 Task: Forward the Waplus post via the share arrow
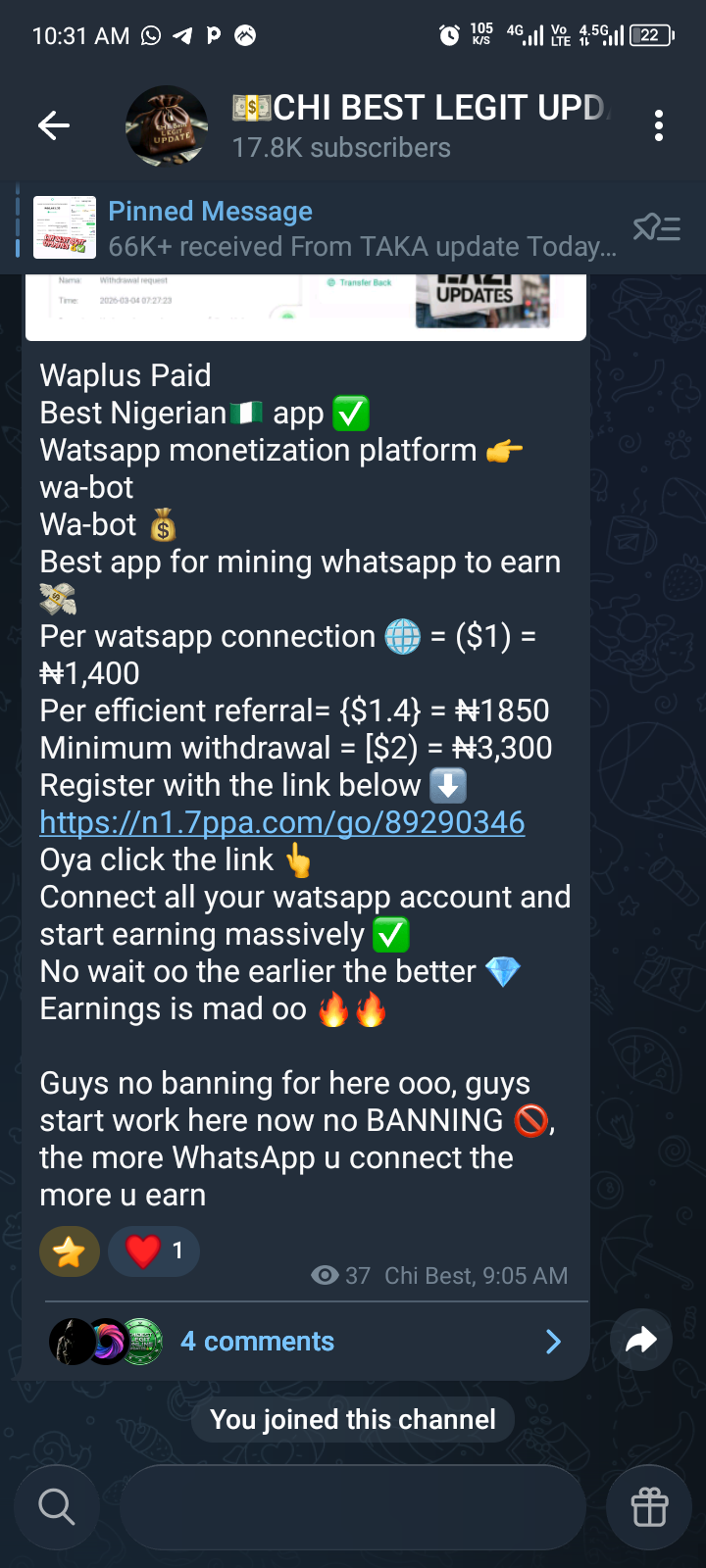[641, 1340]
